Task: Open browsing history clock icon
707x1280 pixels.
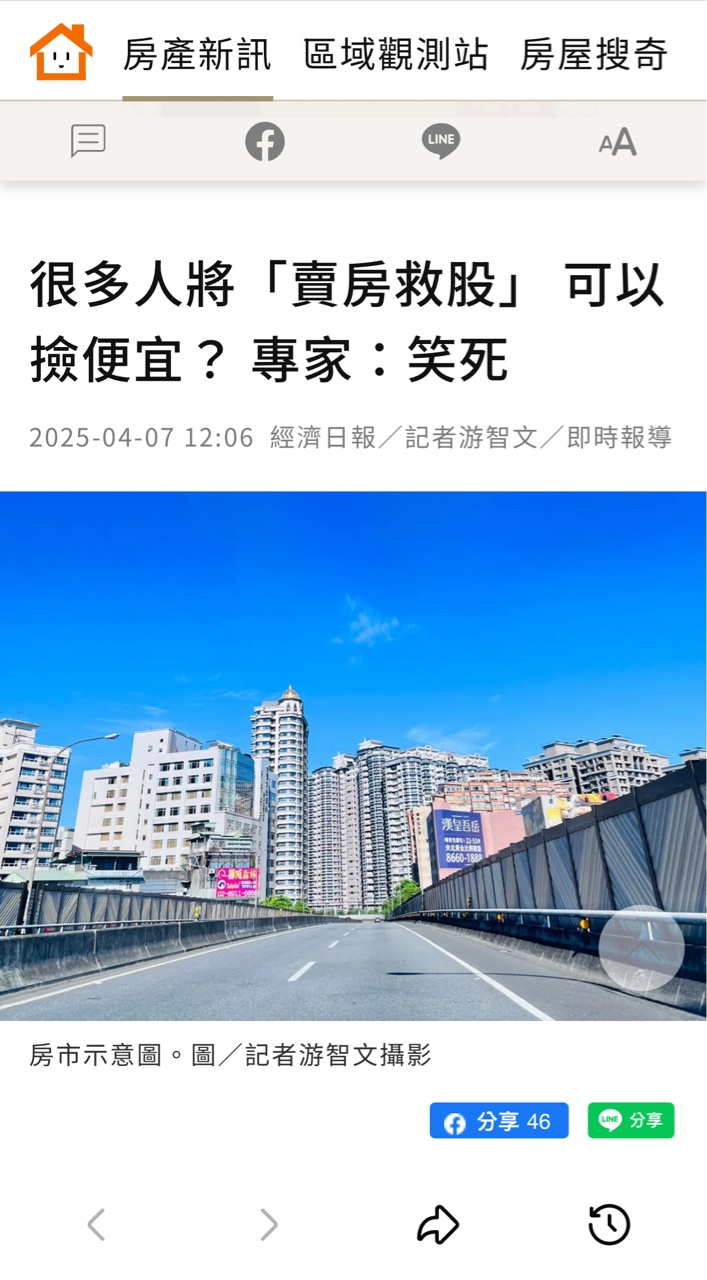Action: point(609,1224)
